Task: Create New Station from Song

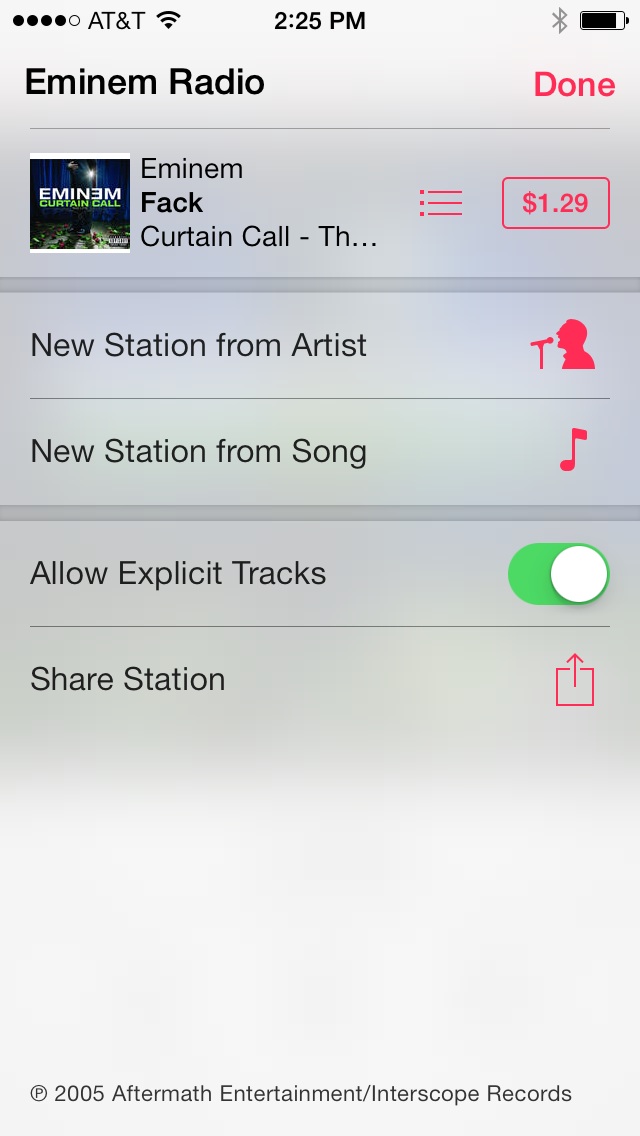Action: click(x=320, y=451)
